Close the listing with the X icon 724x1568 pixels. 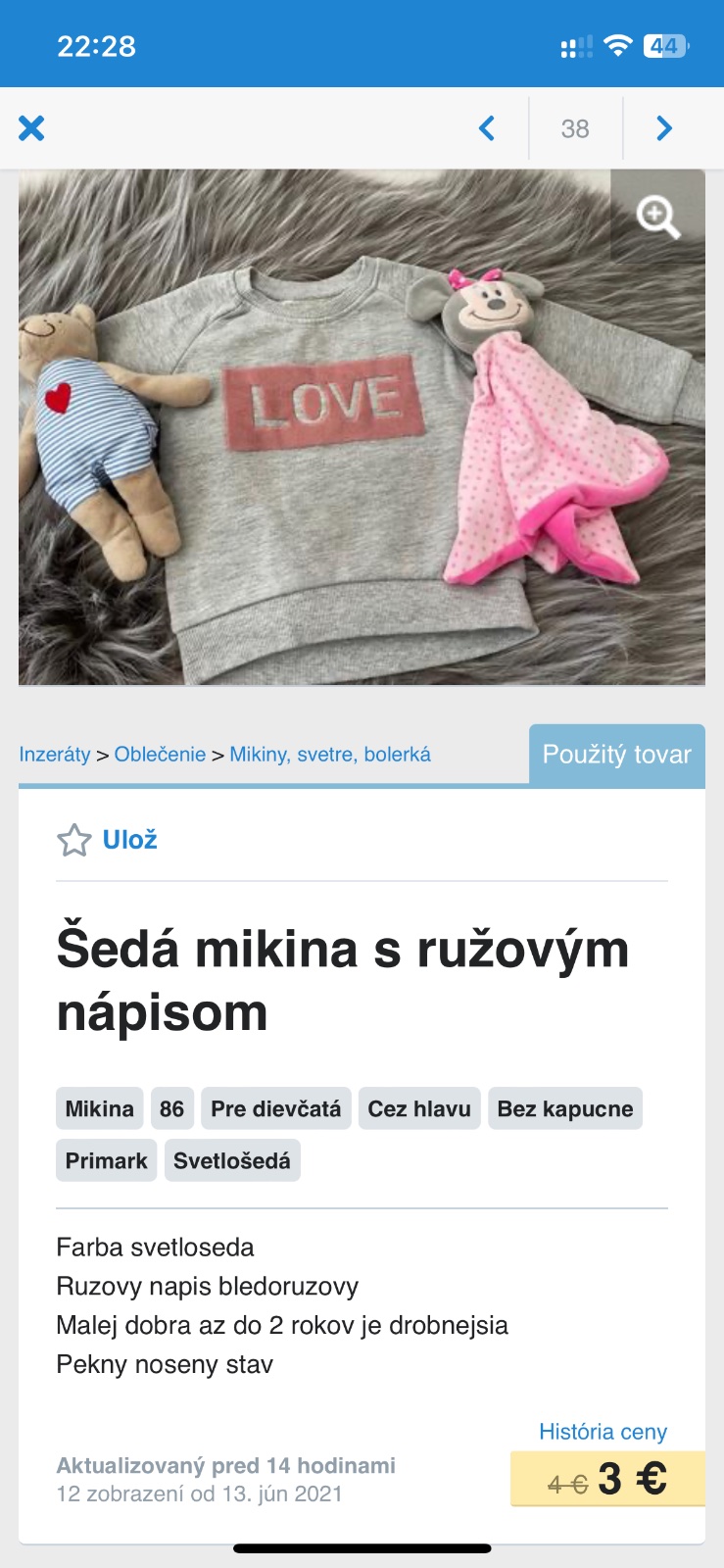coord(31,128)
